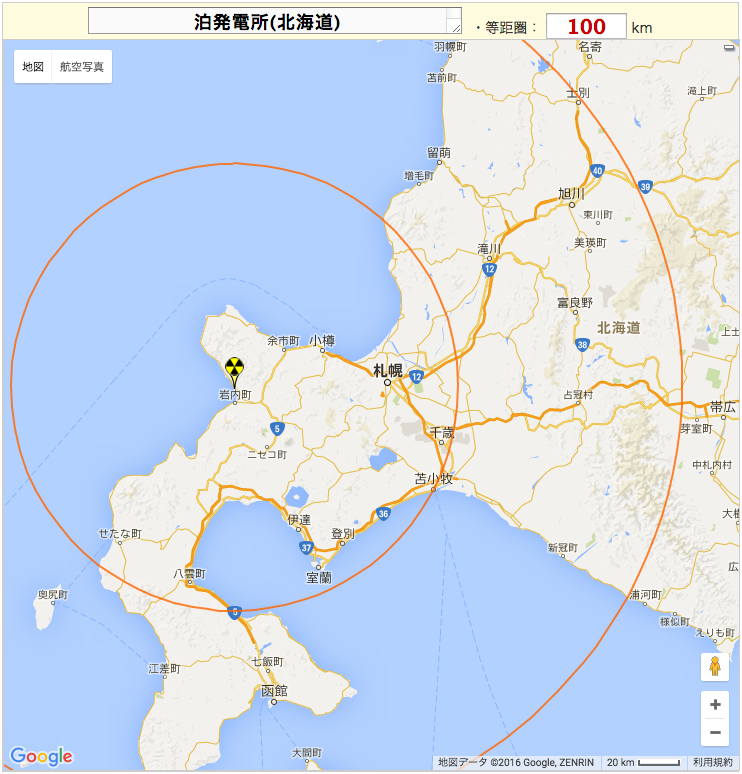Tap the nuclear plant marker near 岩内町
The height and width of the screenshot is (774, 742).
tap(234, 369)
